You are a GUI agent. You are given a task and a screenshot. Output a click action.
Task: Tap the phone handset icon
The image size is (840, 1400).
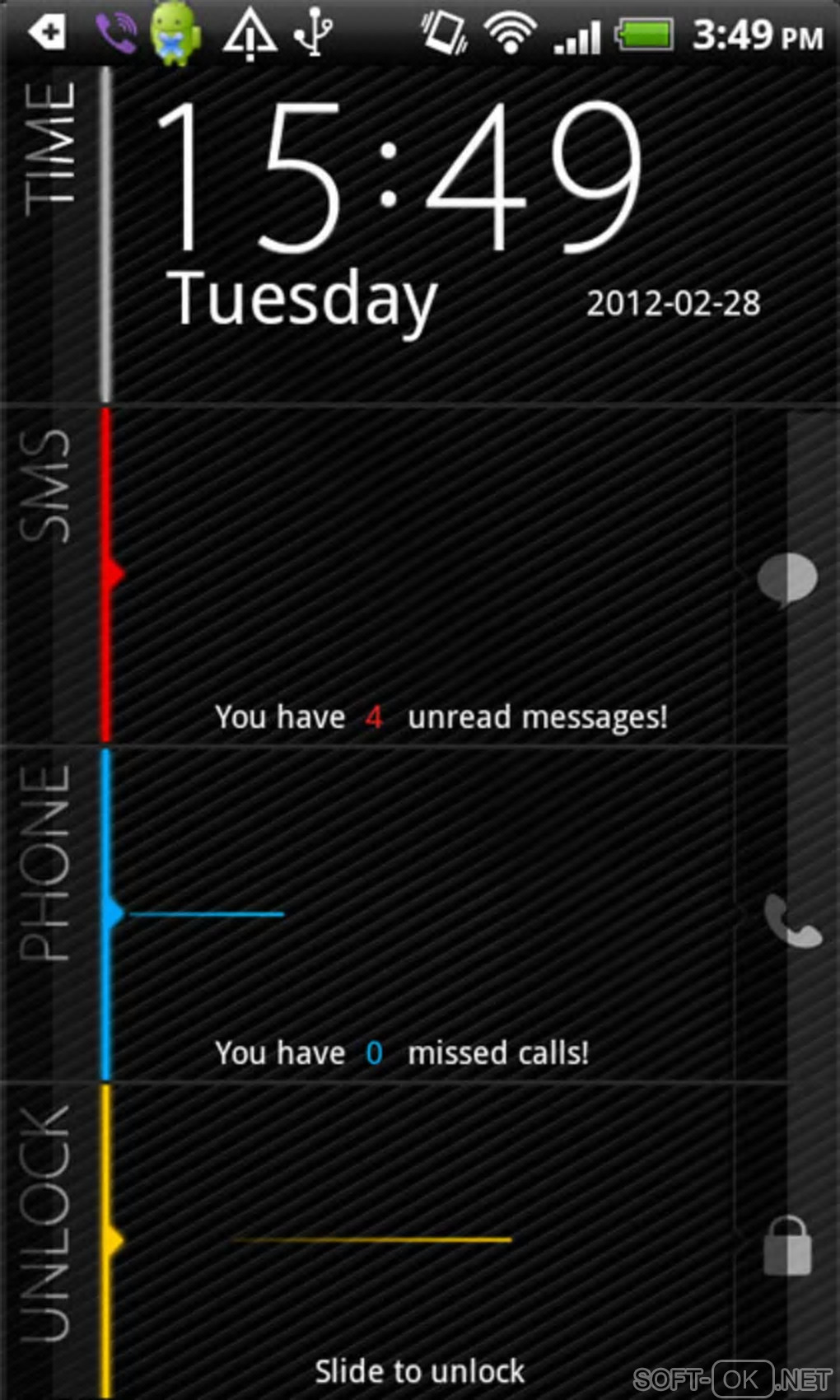click(791, 921)
